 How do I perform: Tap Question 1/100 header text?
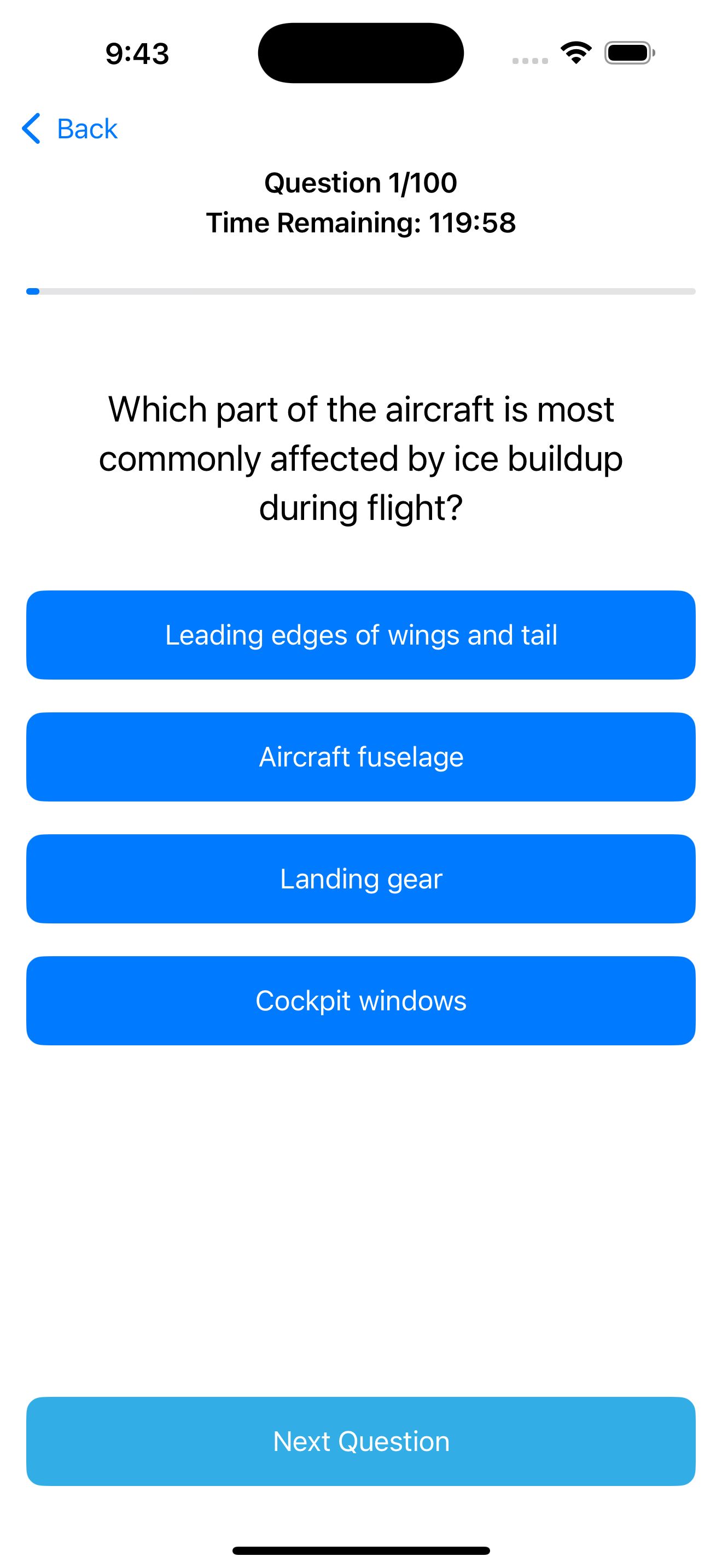[360, 182]
